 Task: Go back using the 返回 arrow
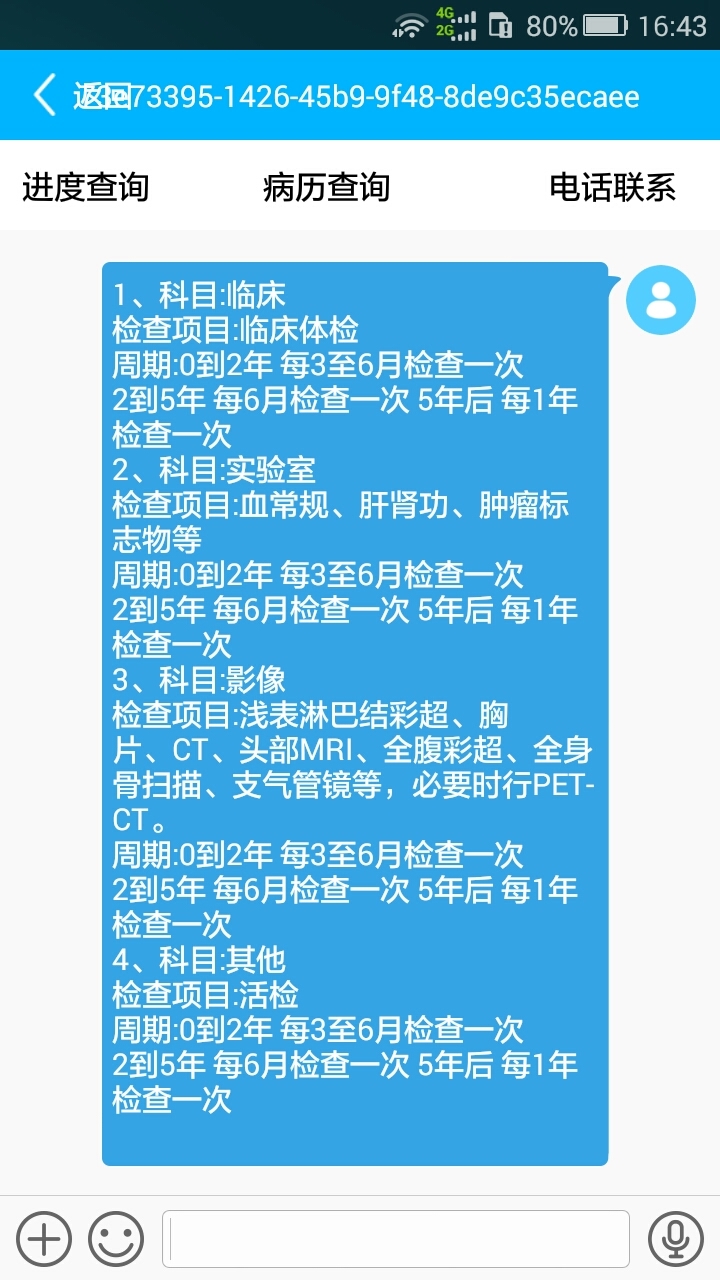pos(46,96)
